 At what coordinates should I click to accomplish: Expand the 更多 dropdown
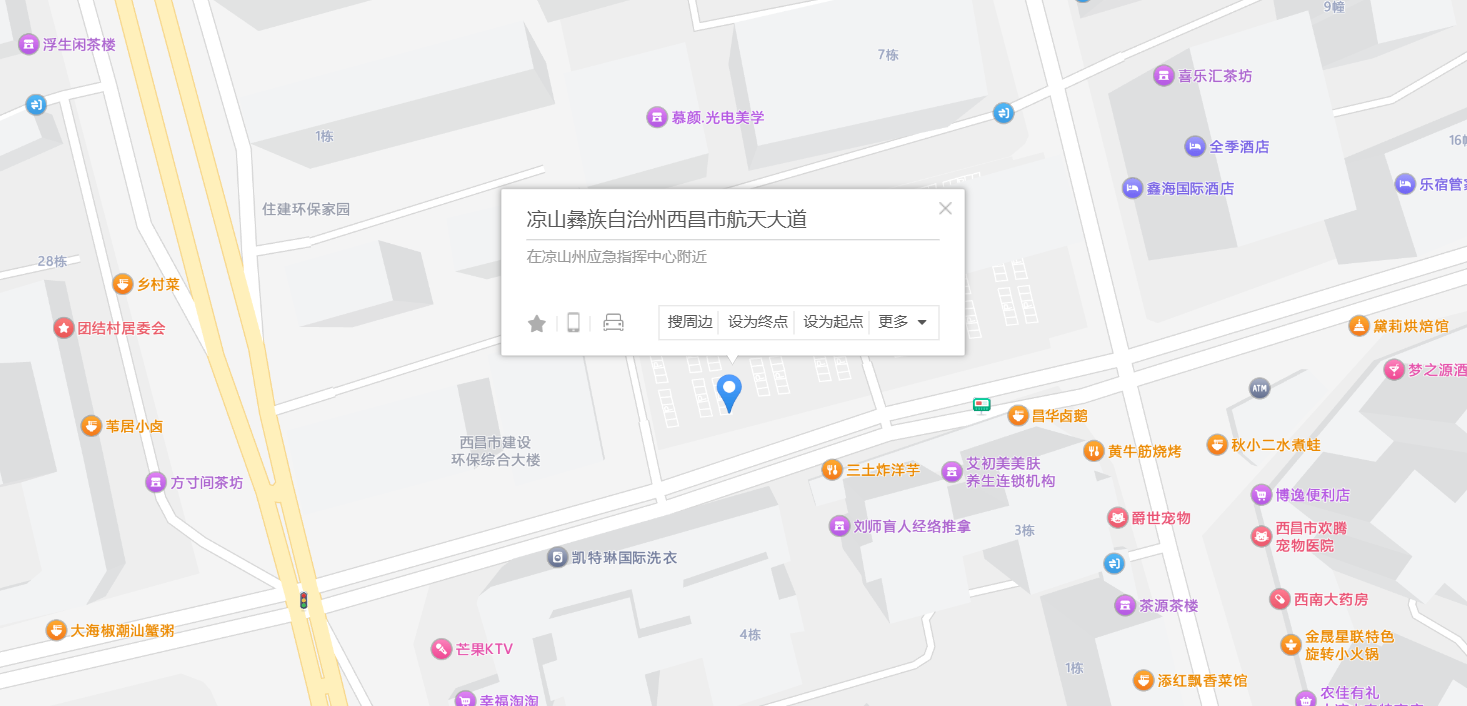tap(903, 322)
